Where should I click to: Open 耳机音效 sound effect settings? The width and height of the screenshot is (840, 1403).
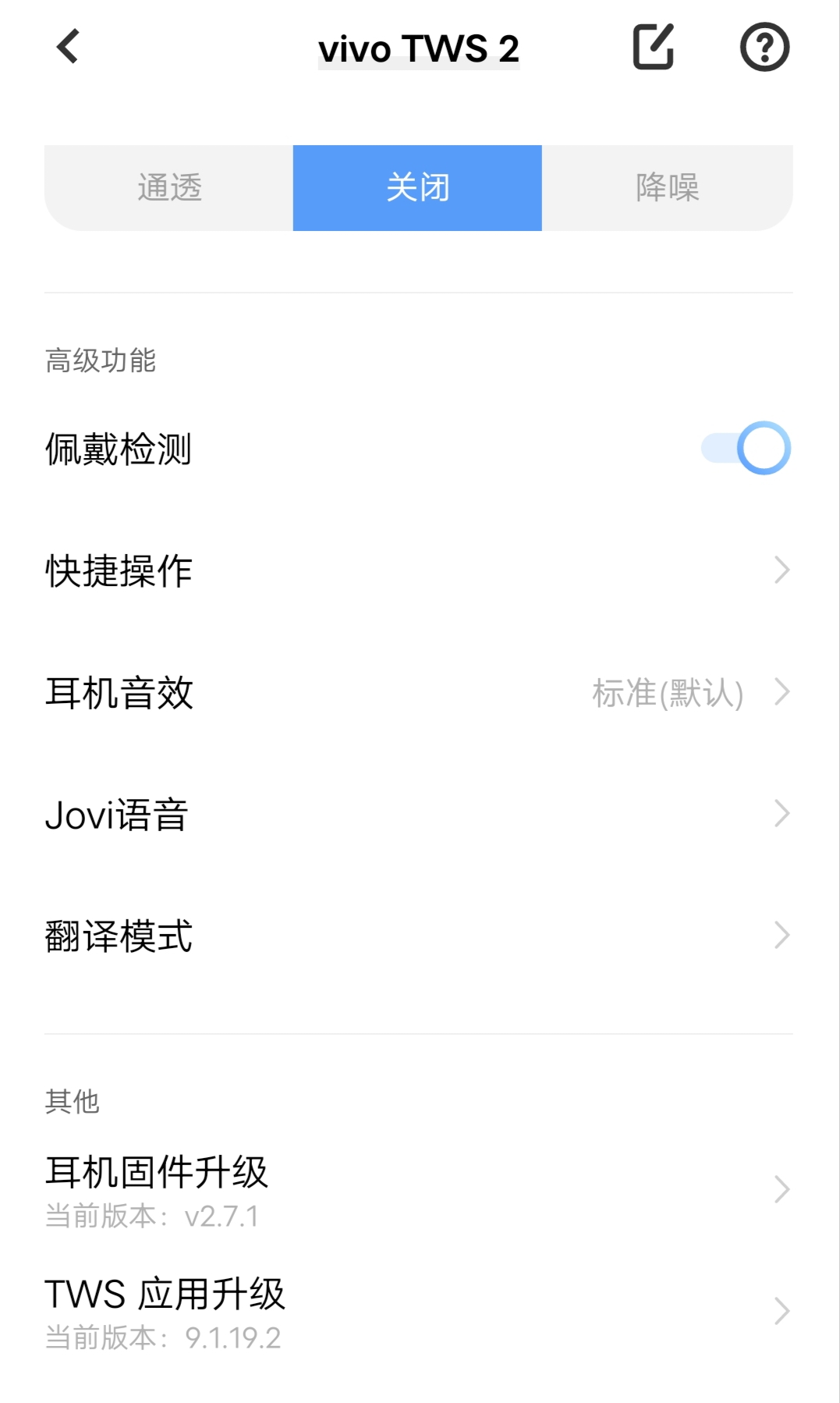419,692
